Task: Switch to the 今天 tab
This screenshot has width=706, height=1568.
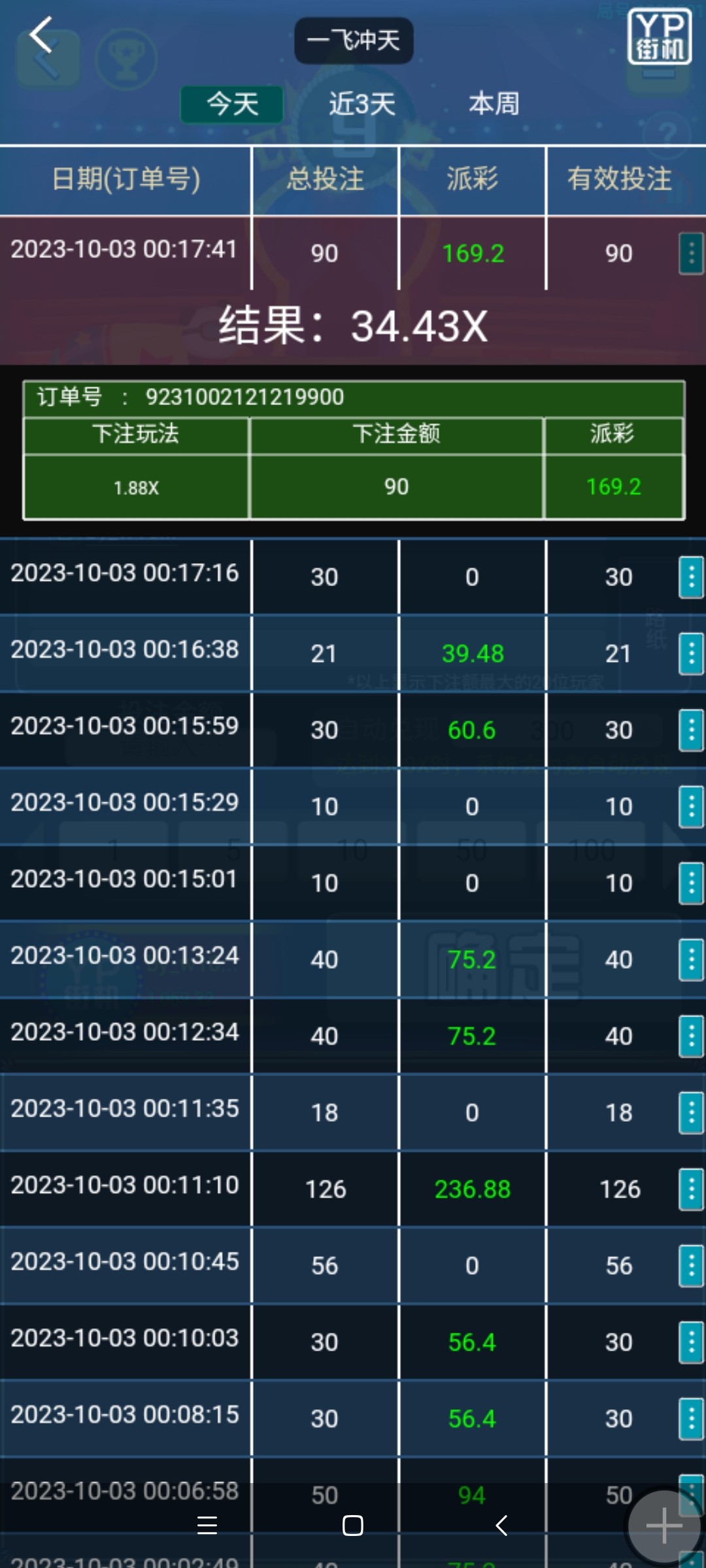Action: coord(232,104)
